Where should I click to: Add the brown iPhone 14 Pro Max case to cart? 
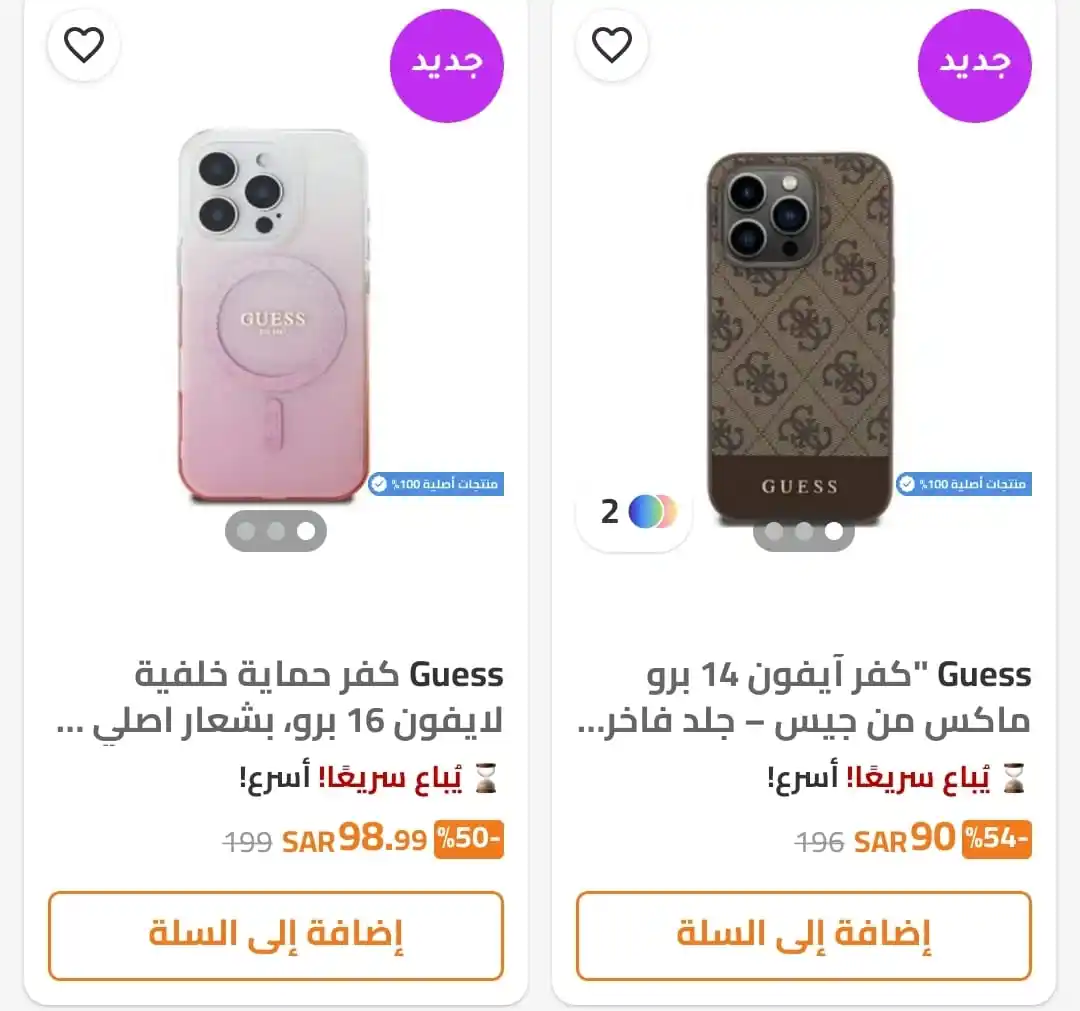(803, 935)
